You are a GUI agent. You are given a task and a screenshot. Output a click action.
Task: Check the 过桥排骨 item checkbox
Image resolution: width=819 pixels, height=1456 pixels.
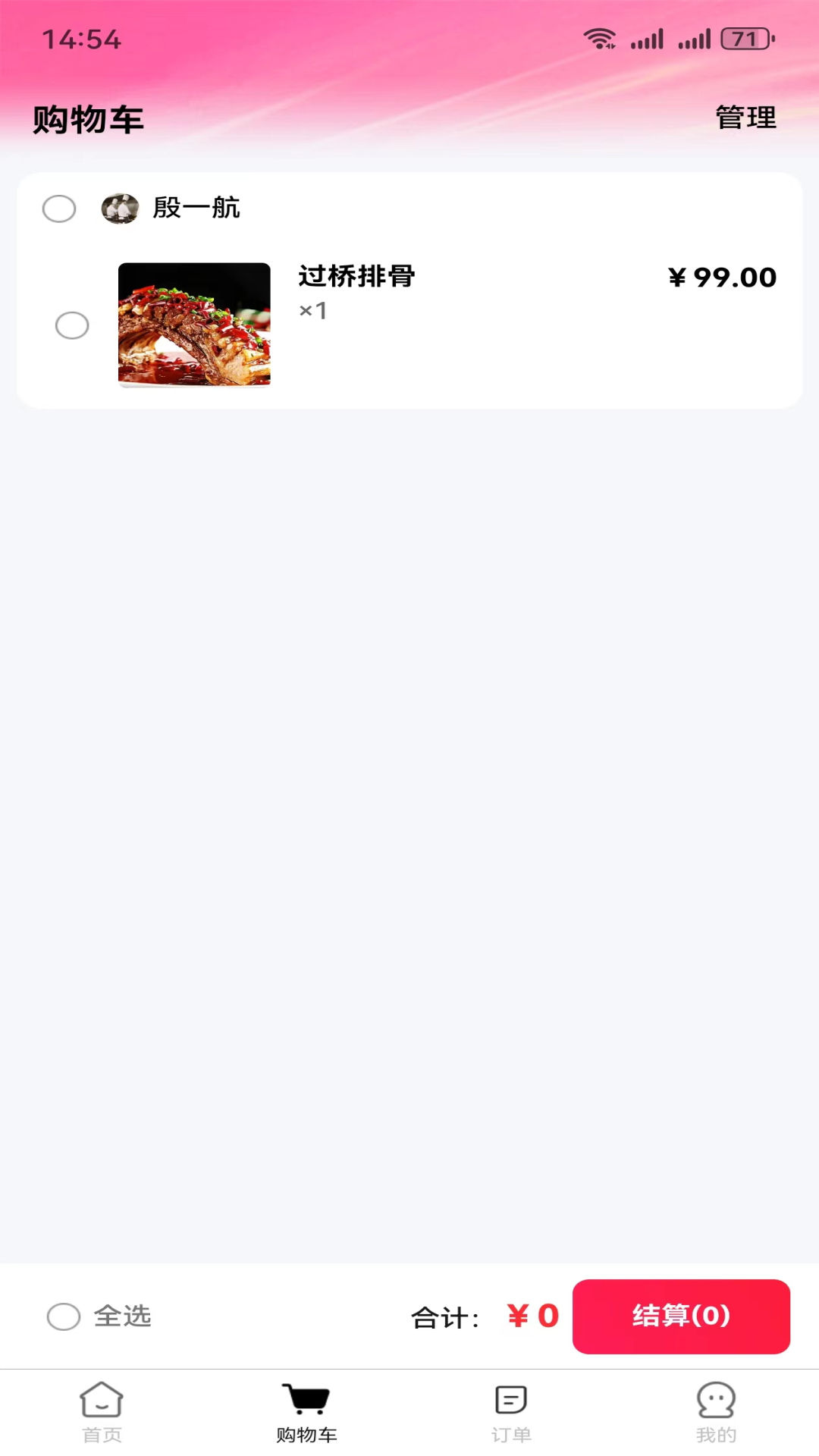pos(72,325)
